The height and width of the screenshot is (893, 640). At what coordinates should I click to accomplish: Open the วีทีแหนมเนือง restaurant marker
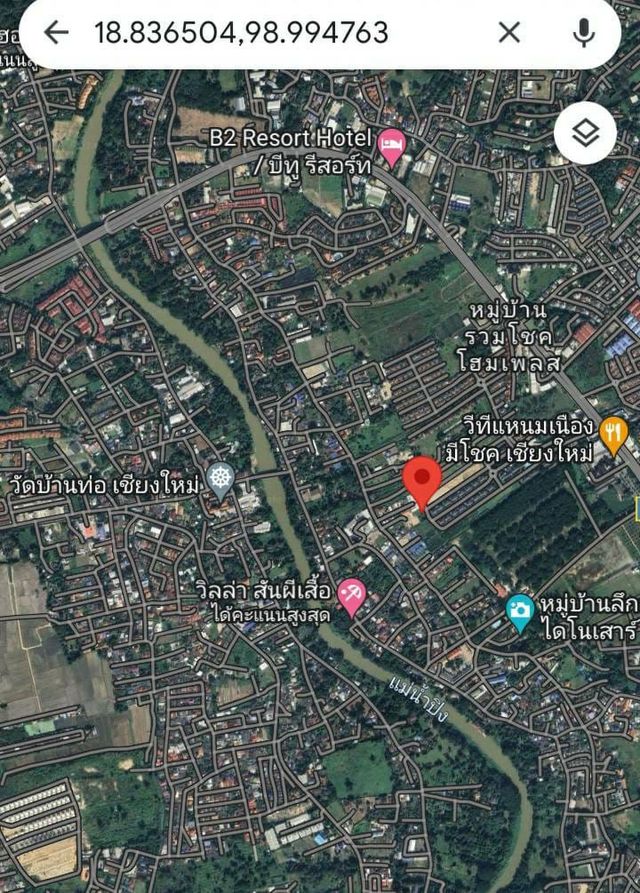click(x=614, y=434)
